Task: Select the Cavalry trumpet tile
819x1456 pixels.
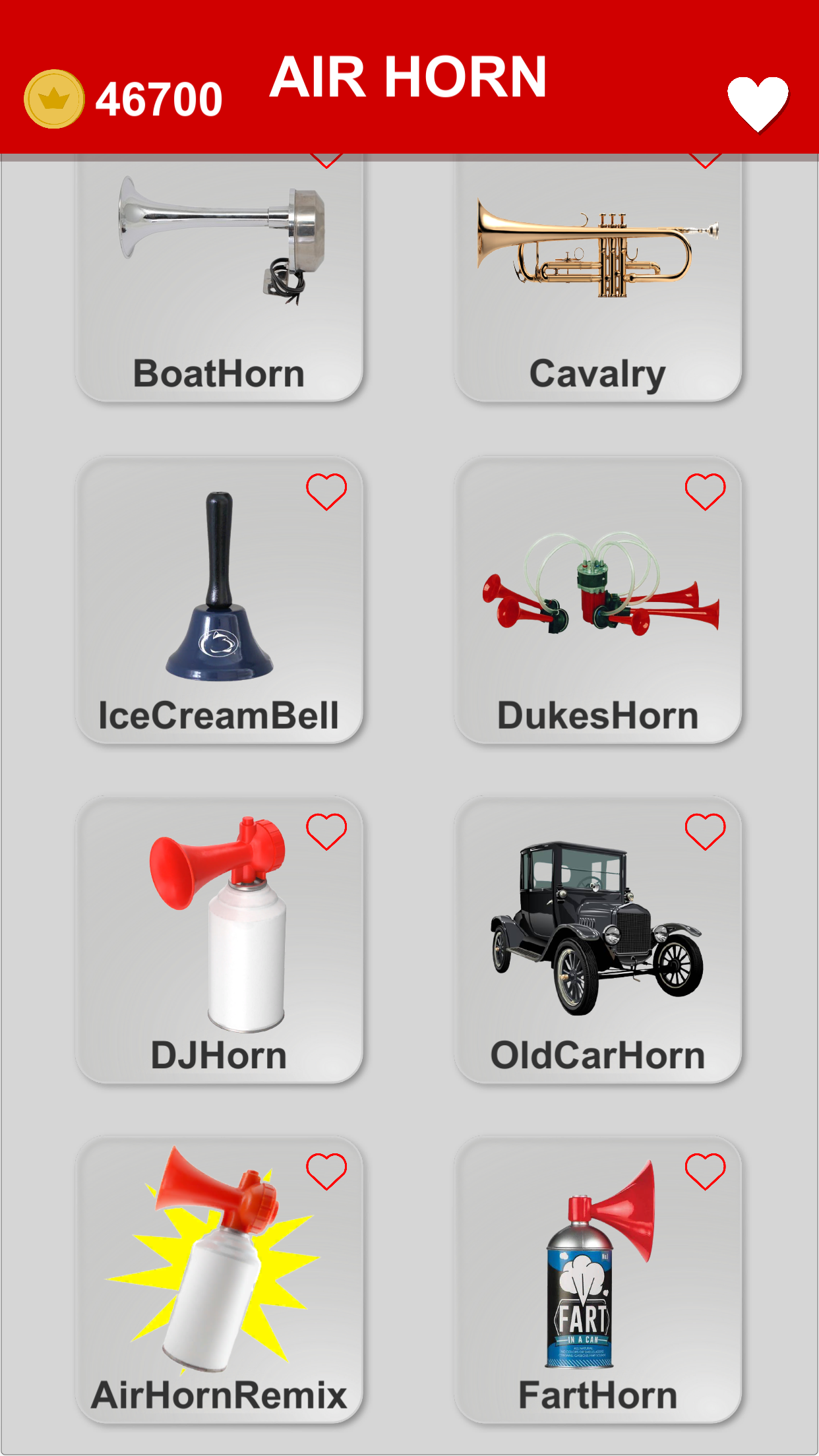Action: click(597, 277)
